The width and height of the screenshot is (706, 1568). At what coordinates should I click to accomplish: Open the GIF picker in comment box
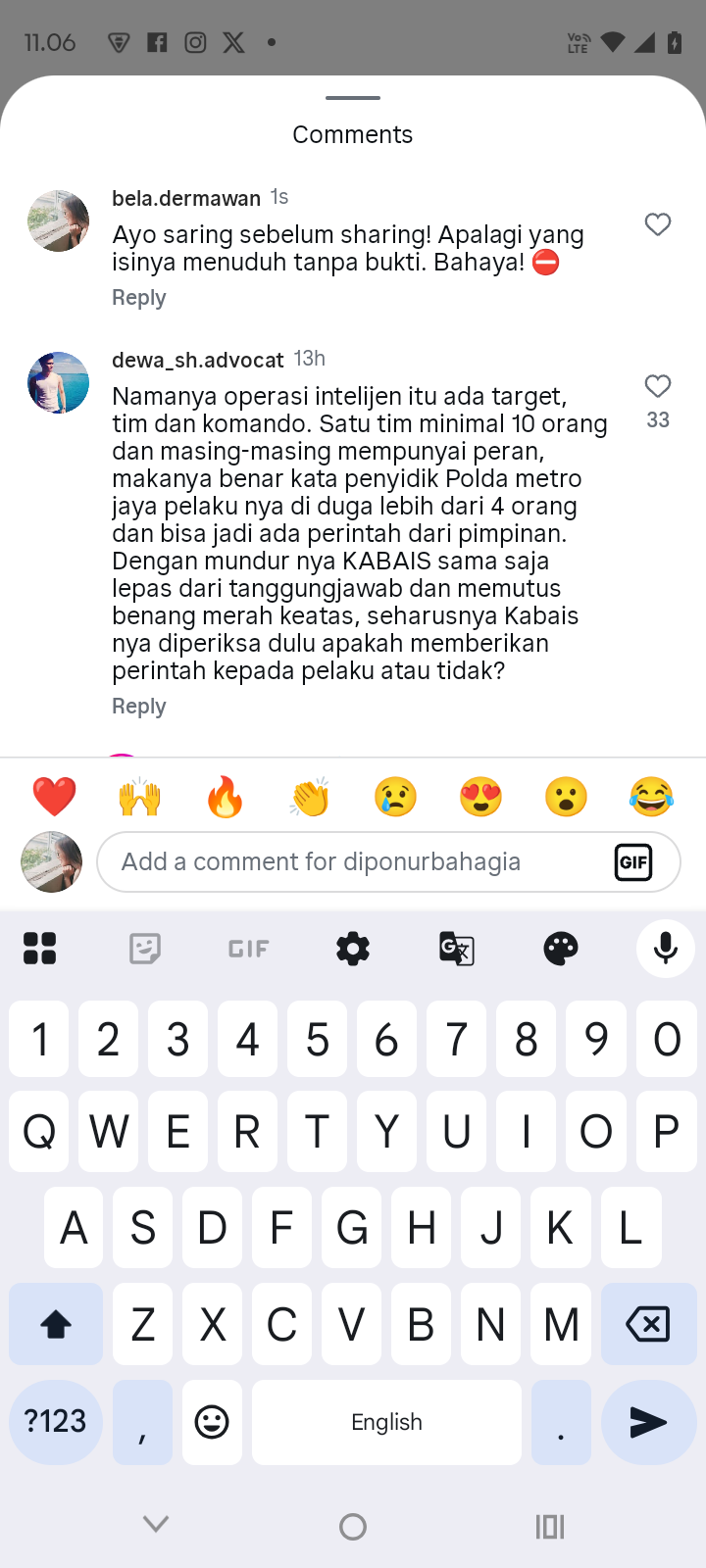point(633,862)
